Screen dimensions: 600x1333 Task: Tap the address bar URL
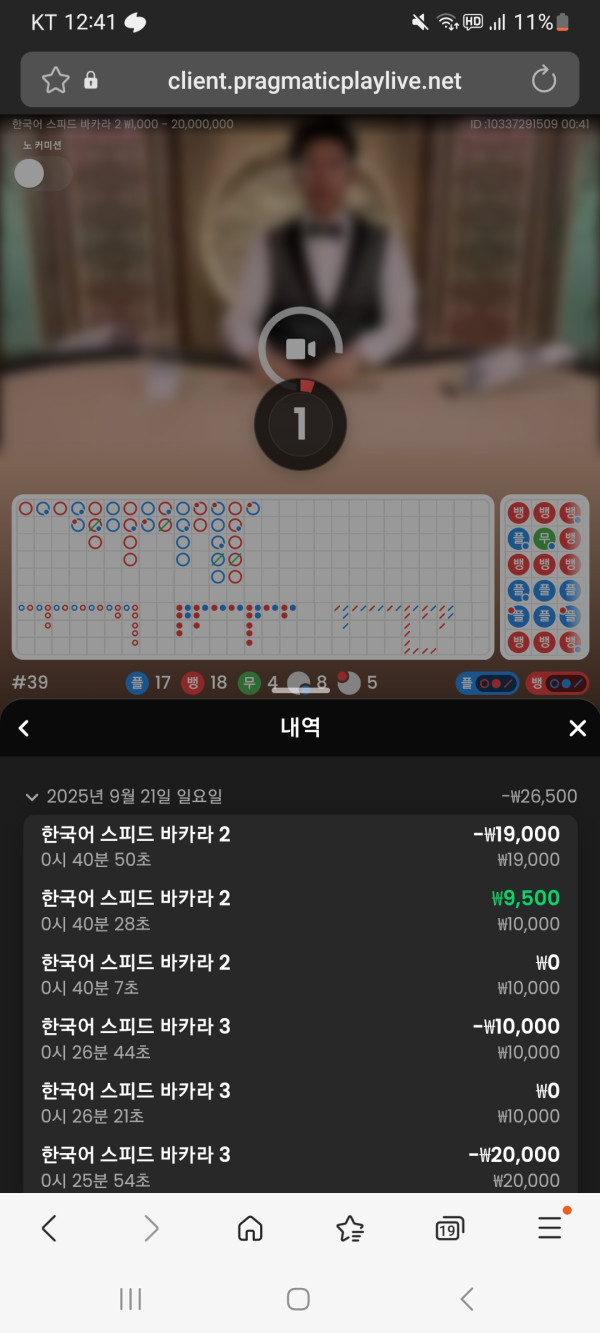pyautogui.click(x=315, y=81)
